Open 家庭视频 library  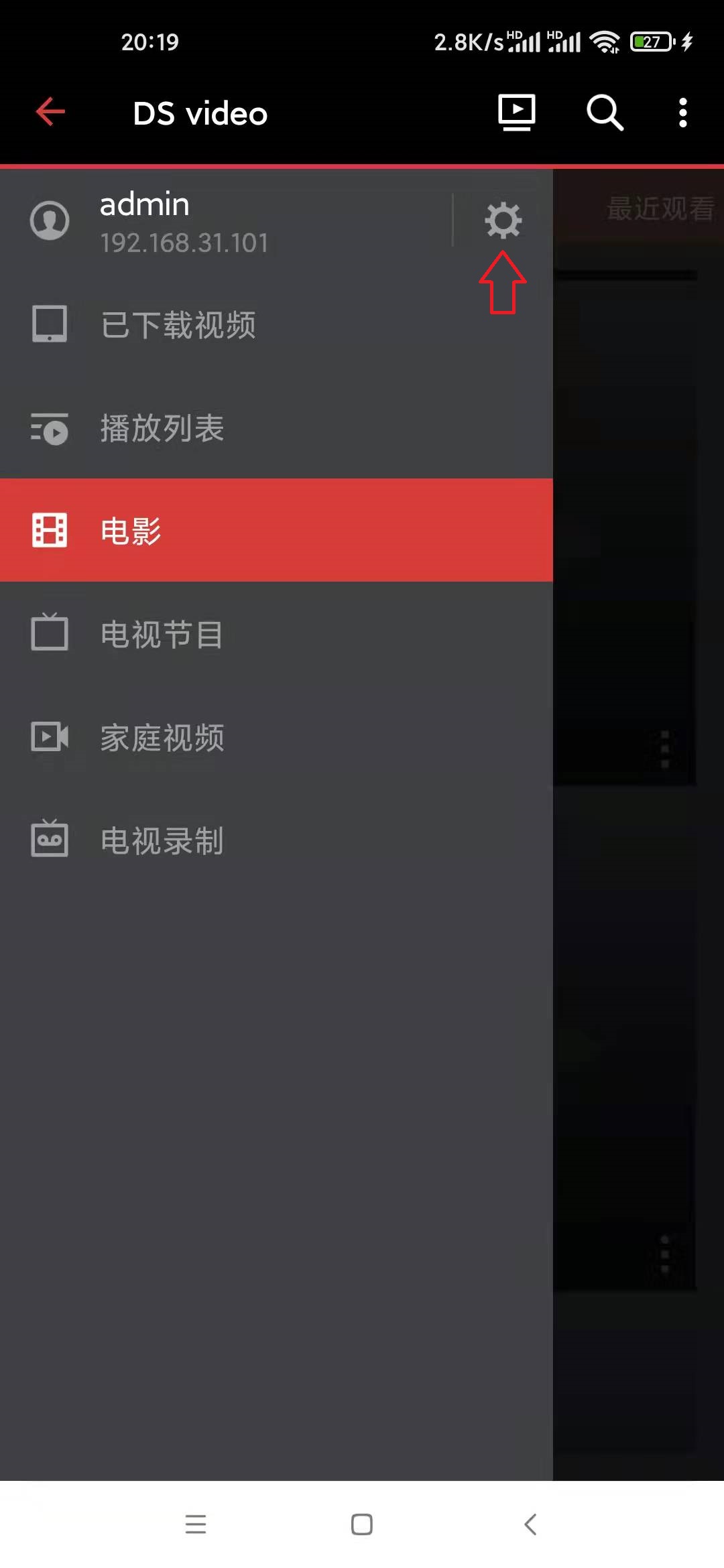click(276, 736)
